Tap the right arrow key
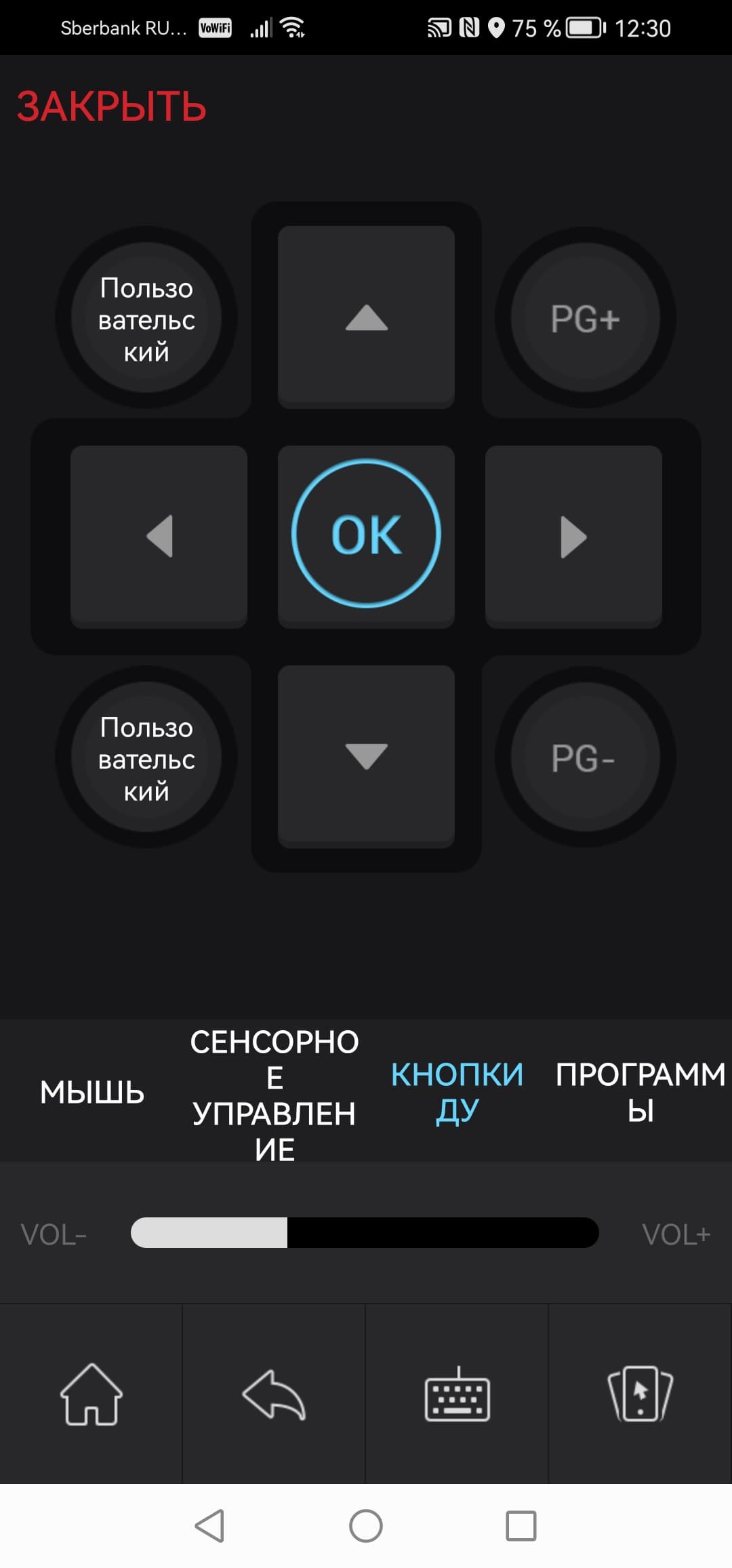This screenshot has height=1568, width=732. pyautogui.click(x=573, y=536)
